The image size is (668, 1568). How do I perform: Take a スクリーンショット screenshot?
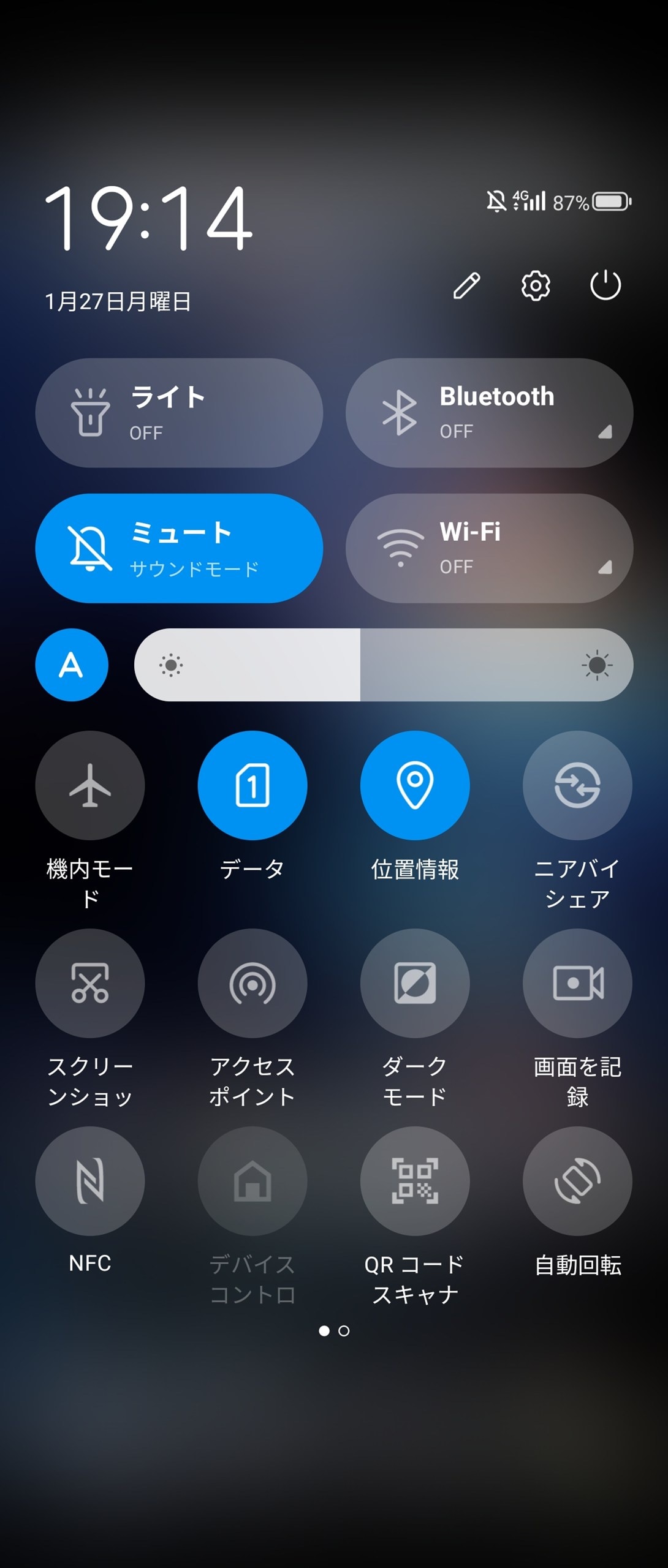(x=90, y=983)
